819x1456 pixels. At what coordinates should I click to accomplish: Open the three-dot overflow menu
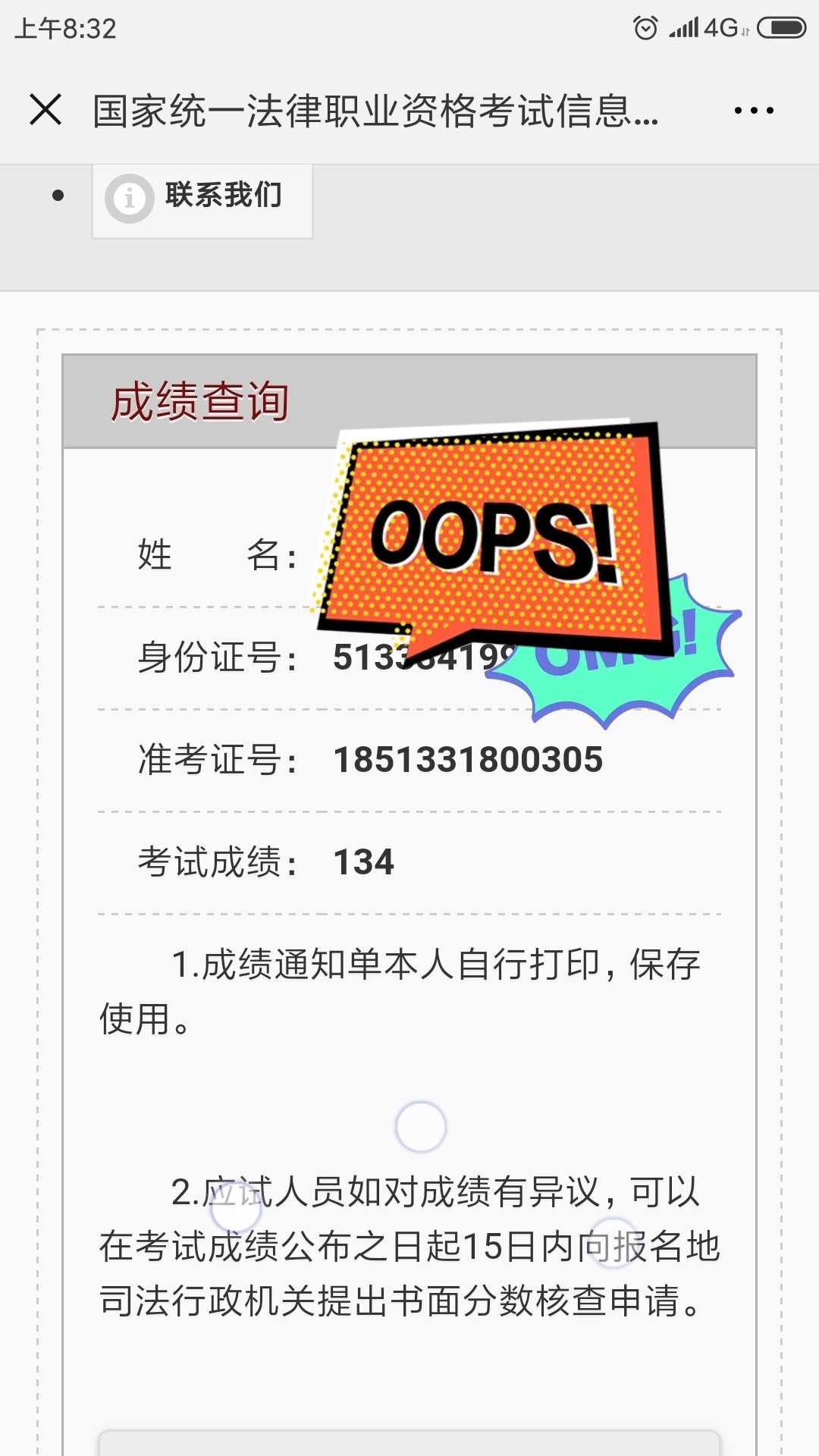(x=754, y=111)
